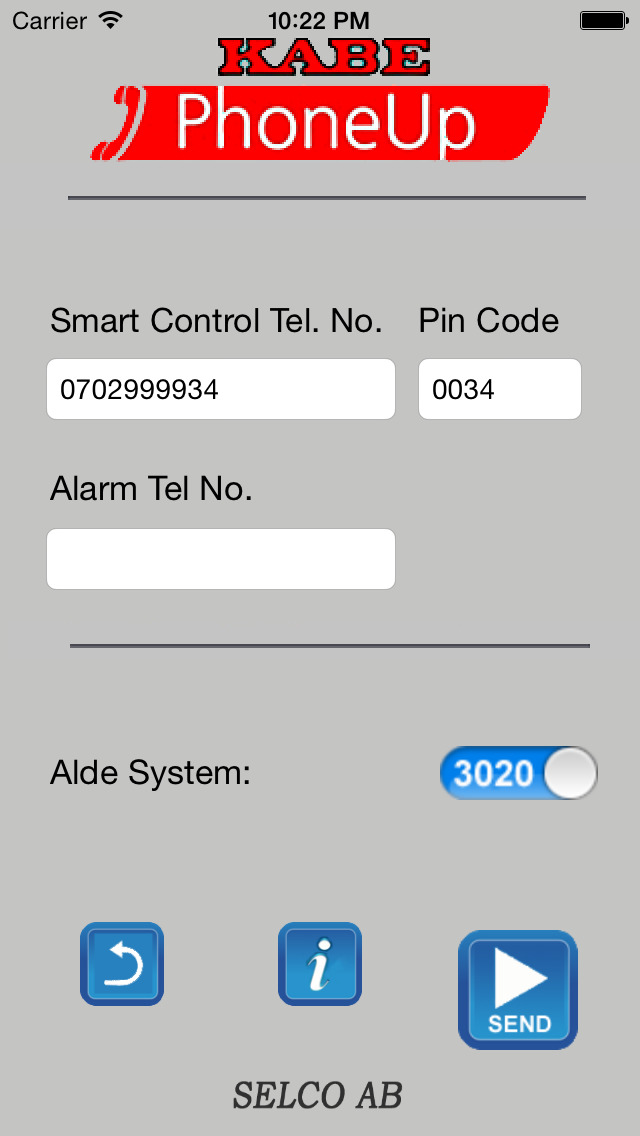640x1136 pixels.
Task: Focus the empty Alarm Tel No. field
Action: [221, 559]
